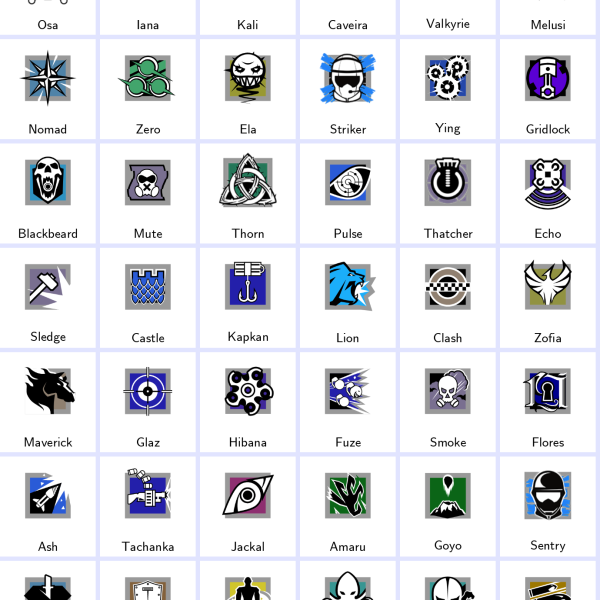
Task: Select the Nomad operator tile
Action: 48,88
